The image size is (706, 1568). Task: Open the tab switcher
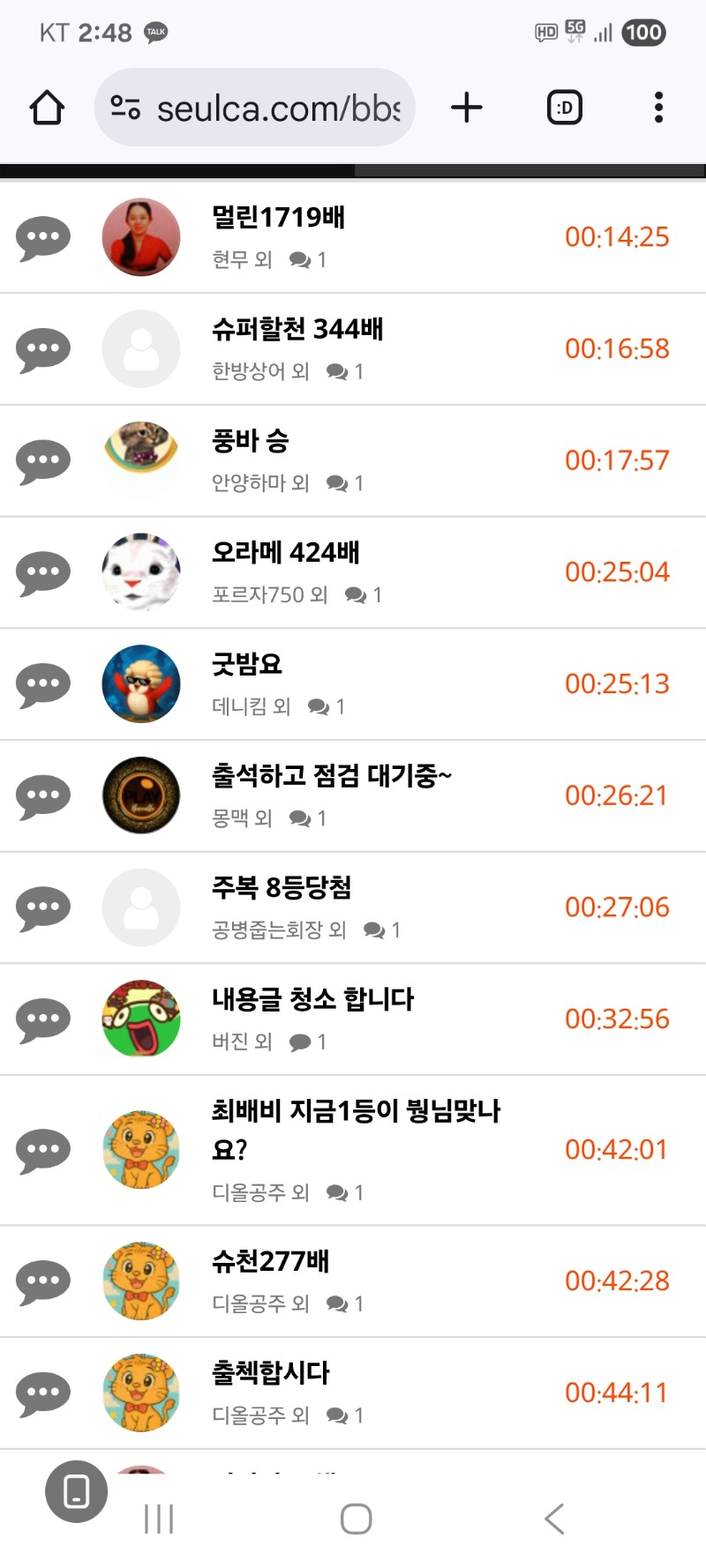coord(565,108)
